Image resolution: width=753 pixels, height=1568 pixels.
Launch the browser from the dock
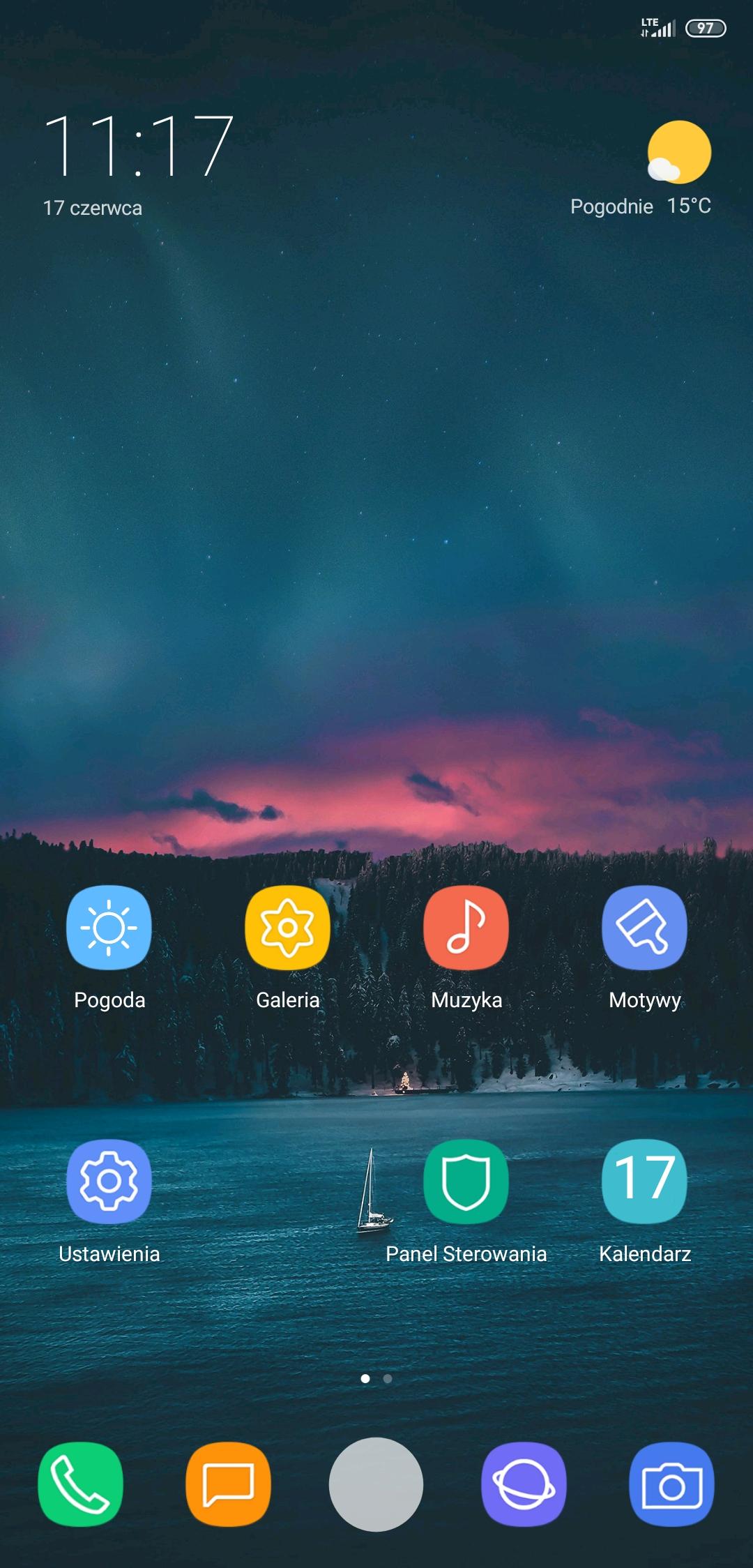pos(524,1484)
